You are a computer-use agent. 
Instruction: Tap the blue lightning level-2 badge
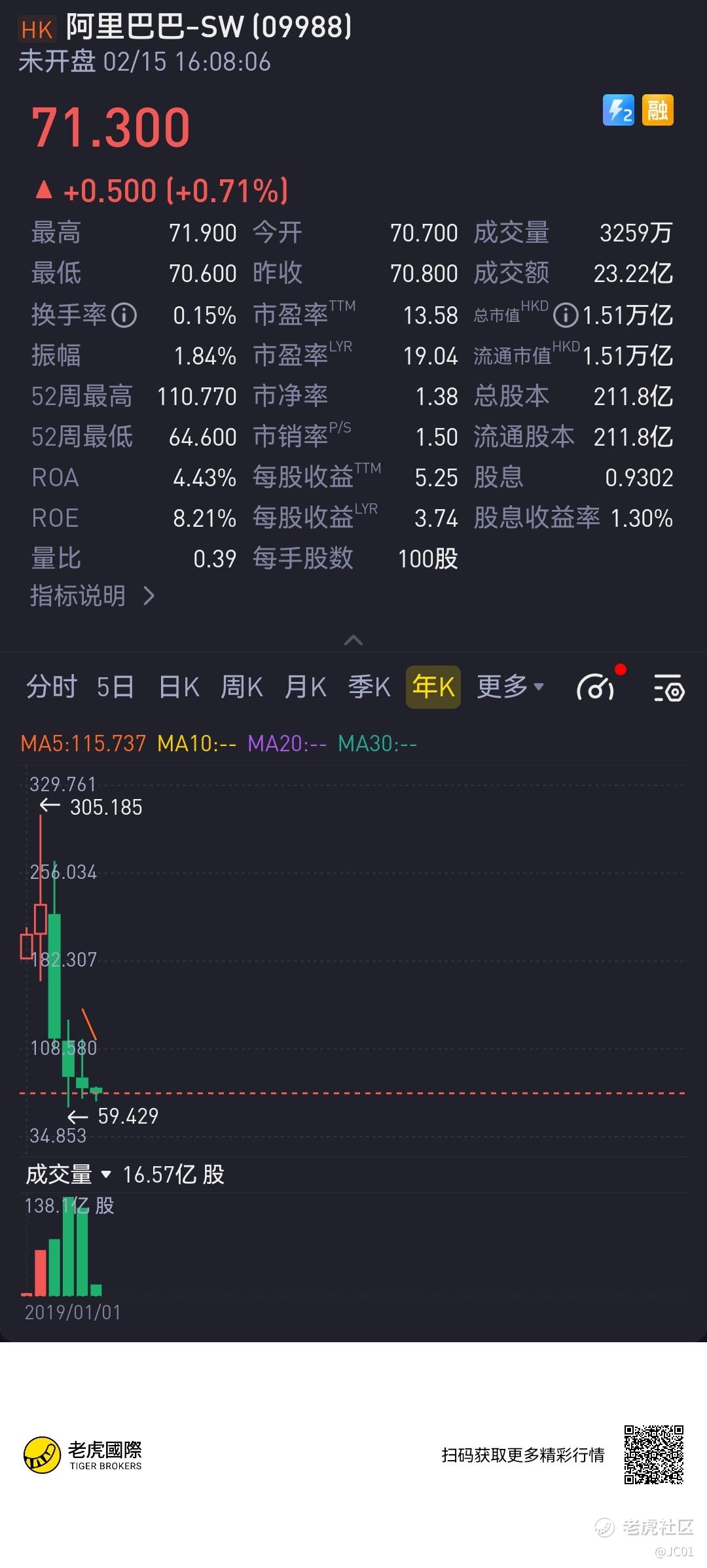click(x=619, y=110)
